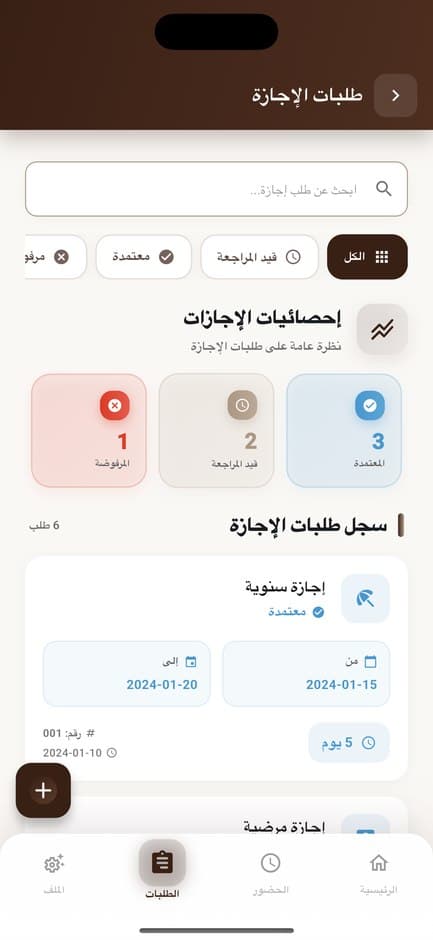Filter by معتمدة chip

(143, 257)
